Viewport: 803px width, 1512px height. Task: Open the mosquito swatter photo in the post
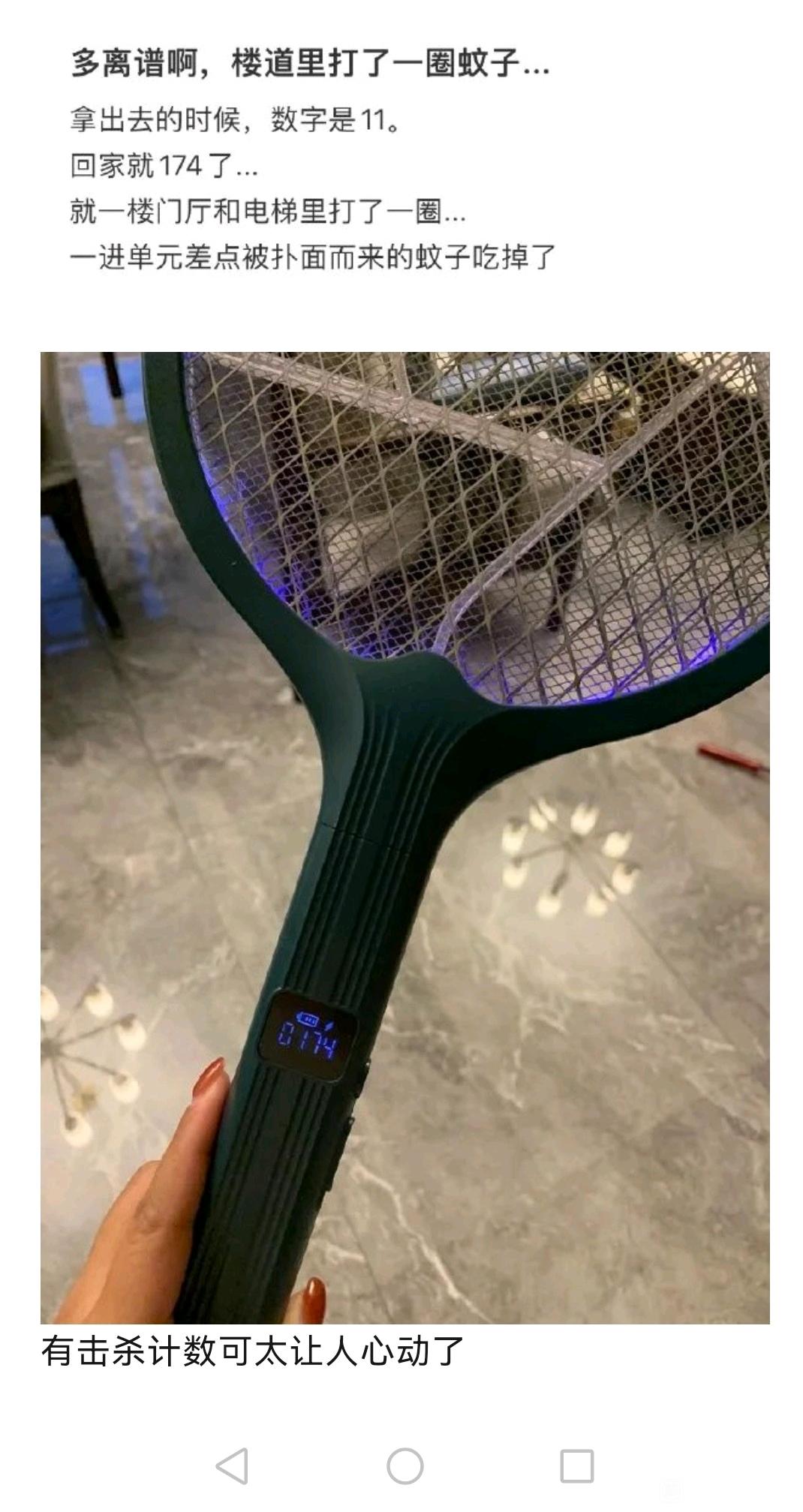tap(405, 837)
